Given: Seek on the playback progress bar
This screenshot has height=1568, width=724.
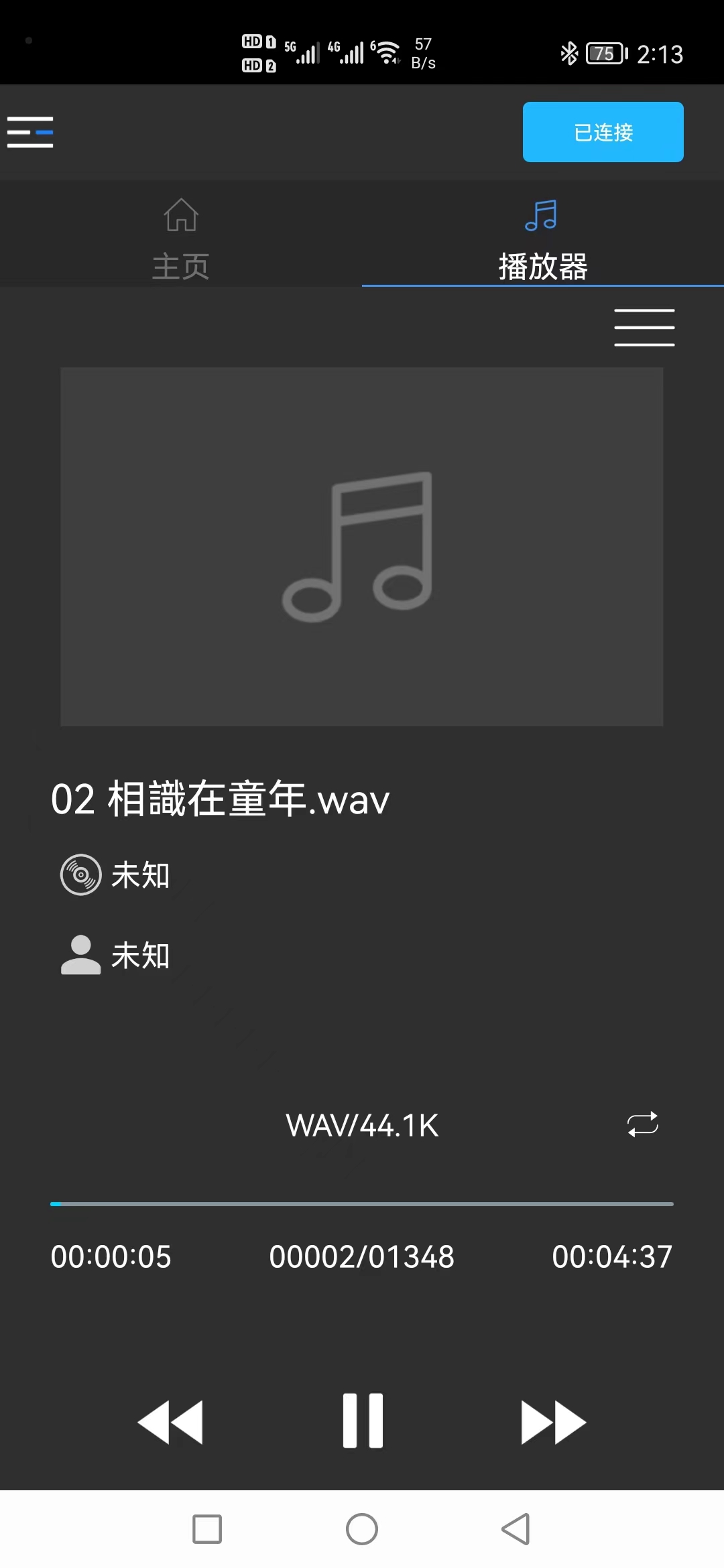Looking at the screenshot, I should (x=362, y=1204).
